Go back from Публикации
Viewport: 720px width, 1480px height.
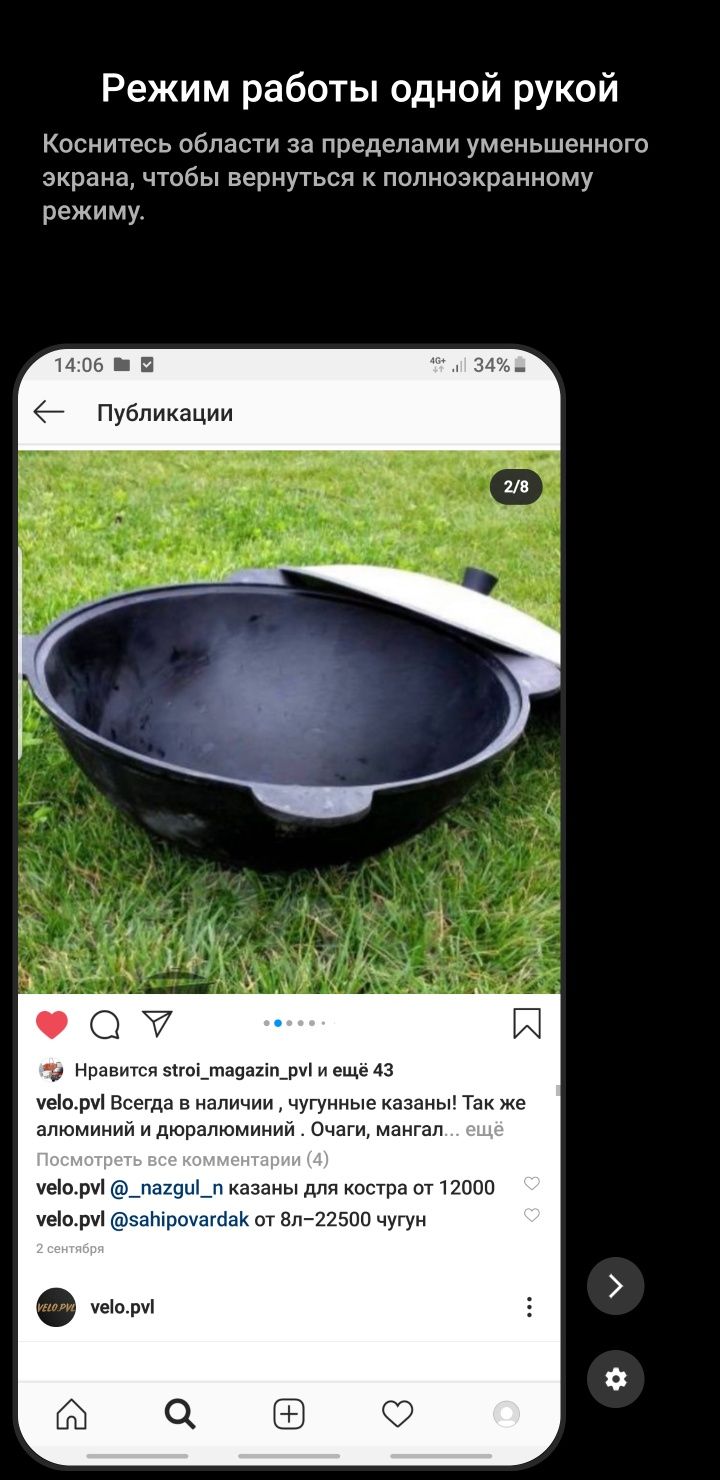pyautogui.click(x=49, y=412)
